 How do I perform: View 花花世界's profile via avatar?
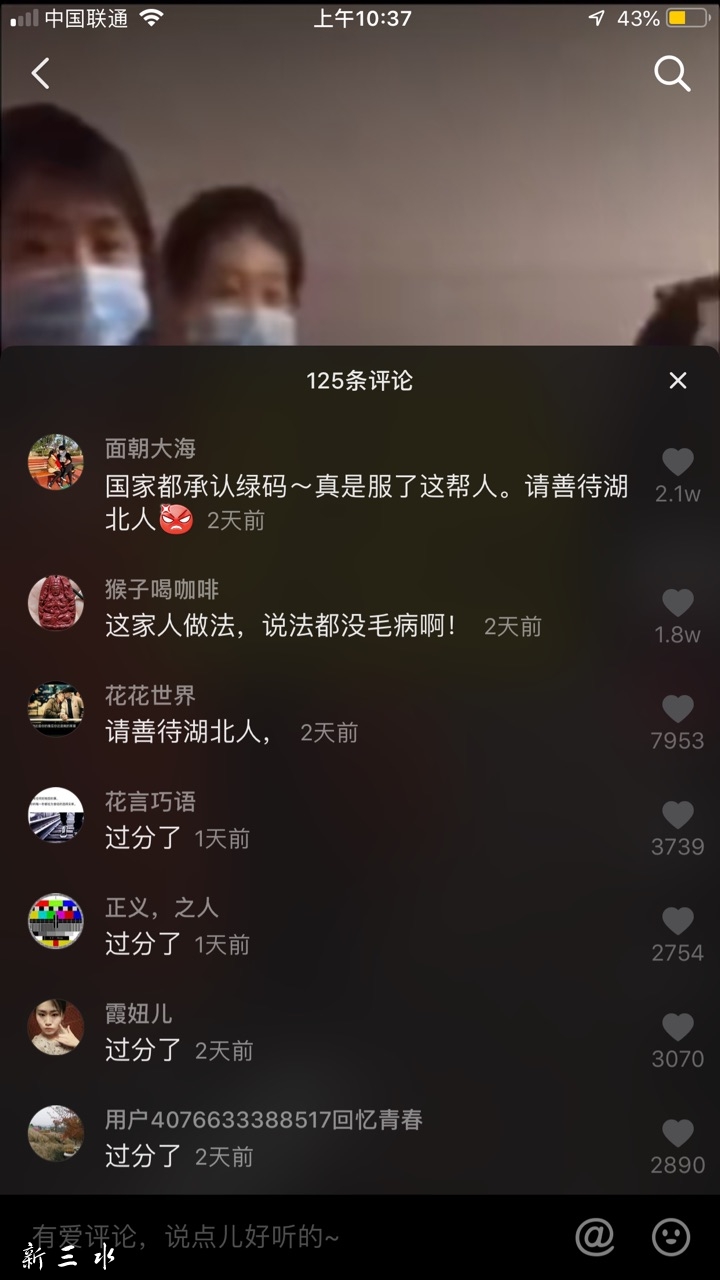tap(56, 709)
